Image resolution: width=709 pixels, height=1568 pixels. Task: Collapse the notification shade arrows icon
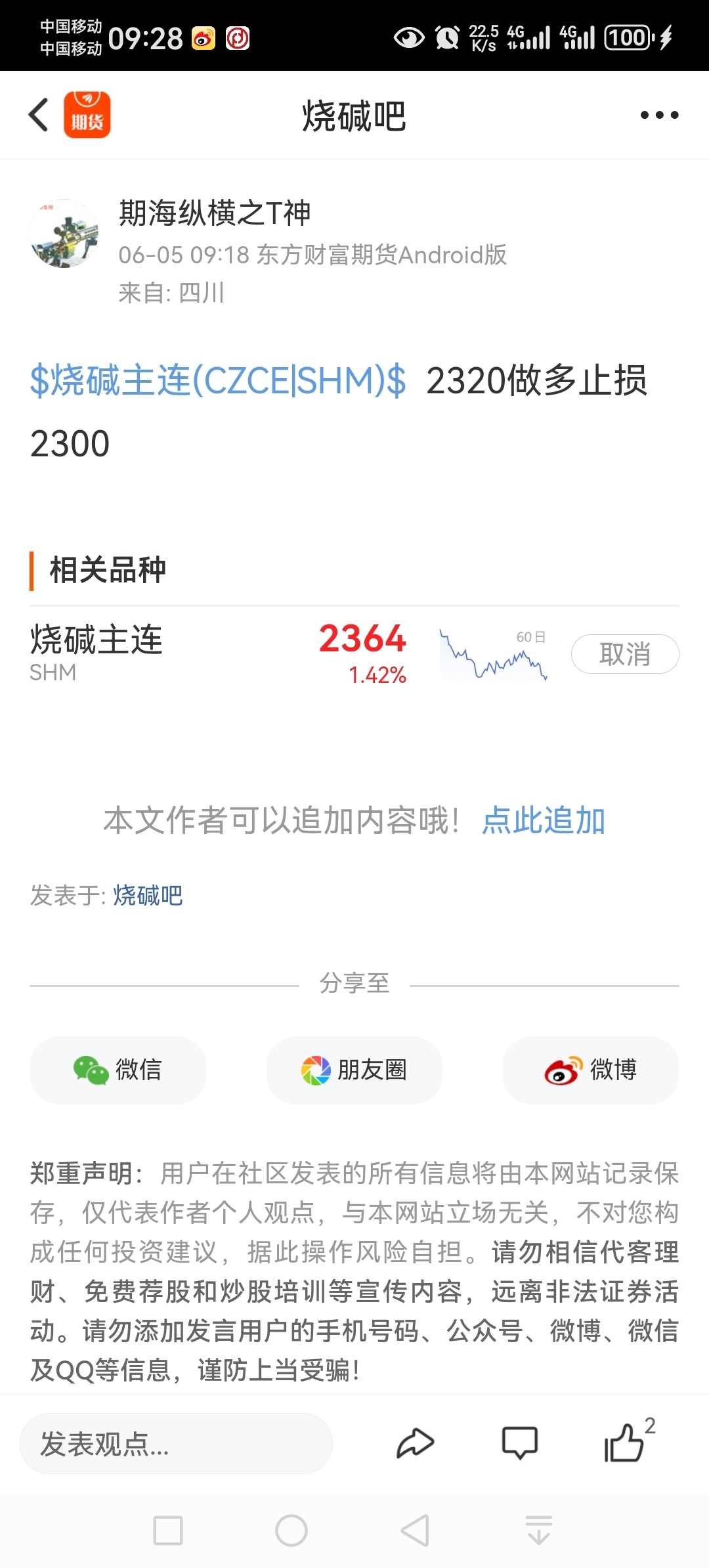click(538, 1530)
